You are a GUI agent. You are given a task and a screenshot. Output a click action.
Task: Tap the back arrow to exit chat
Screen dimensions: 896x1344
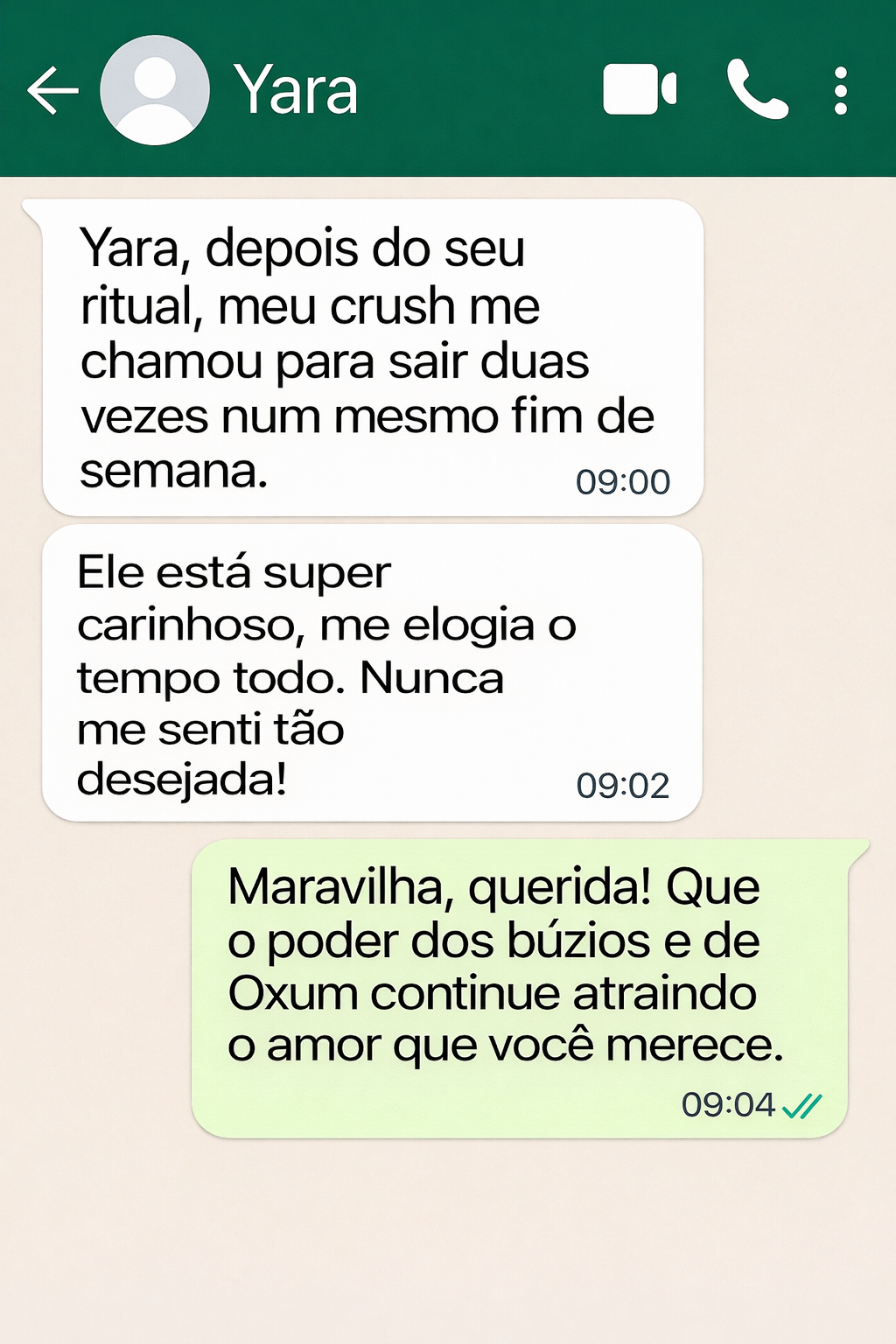click(51, 90)
